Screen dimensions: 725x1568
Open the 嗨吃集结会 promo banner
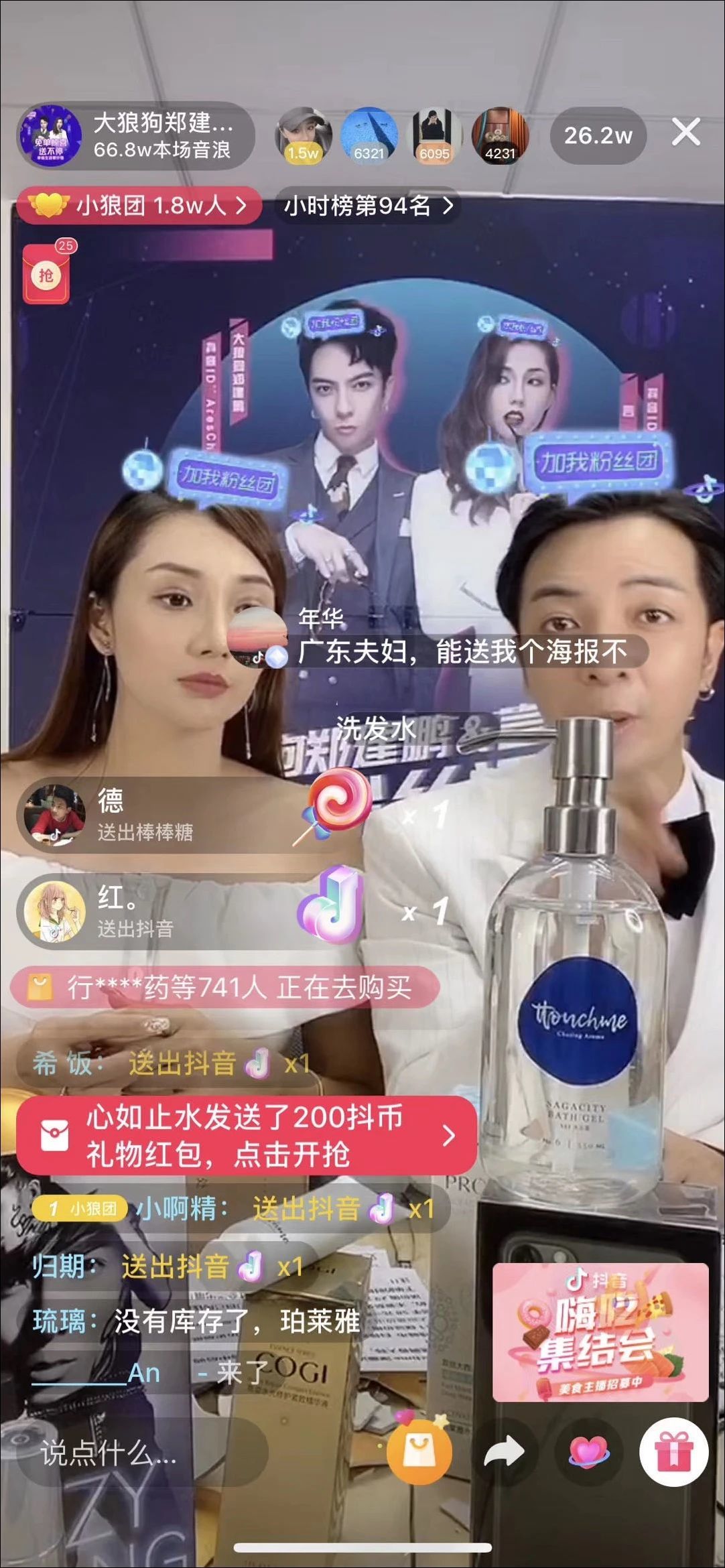click(600, 1332)
